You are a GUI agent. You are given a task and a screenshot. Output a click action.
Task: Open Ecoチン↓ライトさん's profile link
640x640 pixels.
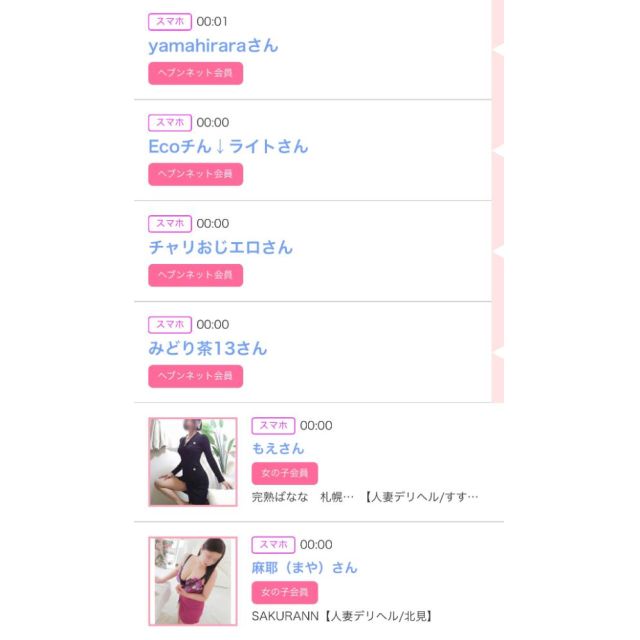click(x=228, y=147)
